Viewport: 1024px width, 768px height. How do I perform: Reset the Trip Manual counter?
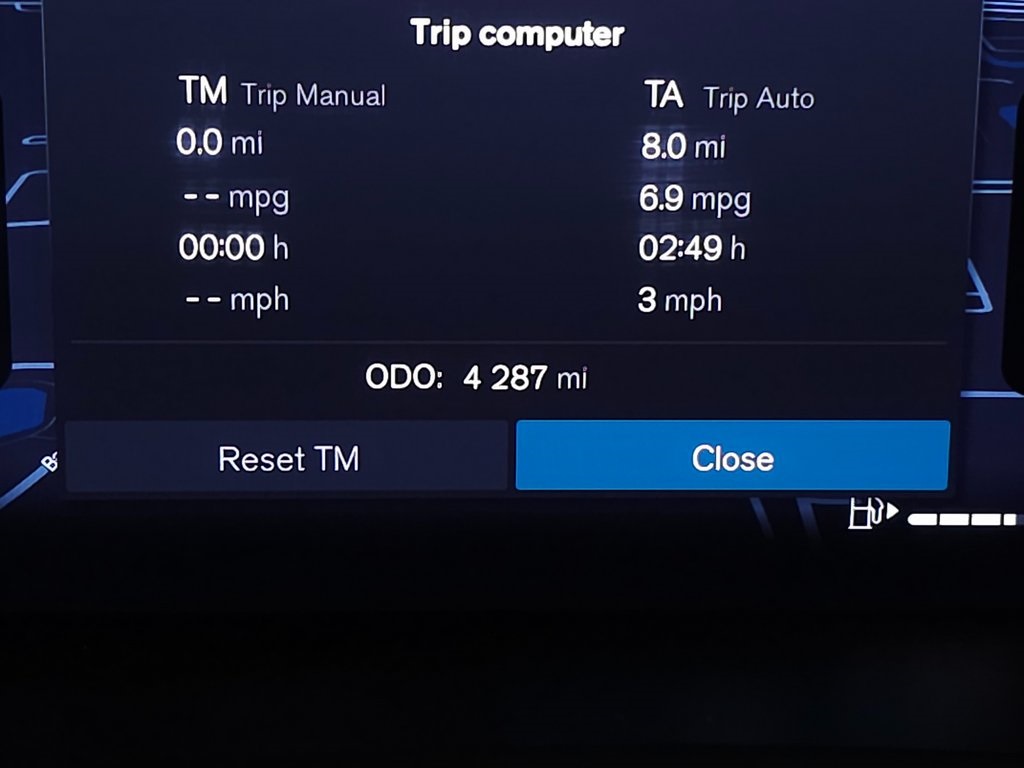pyautogui.click(x=288, y=458)
